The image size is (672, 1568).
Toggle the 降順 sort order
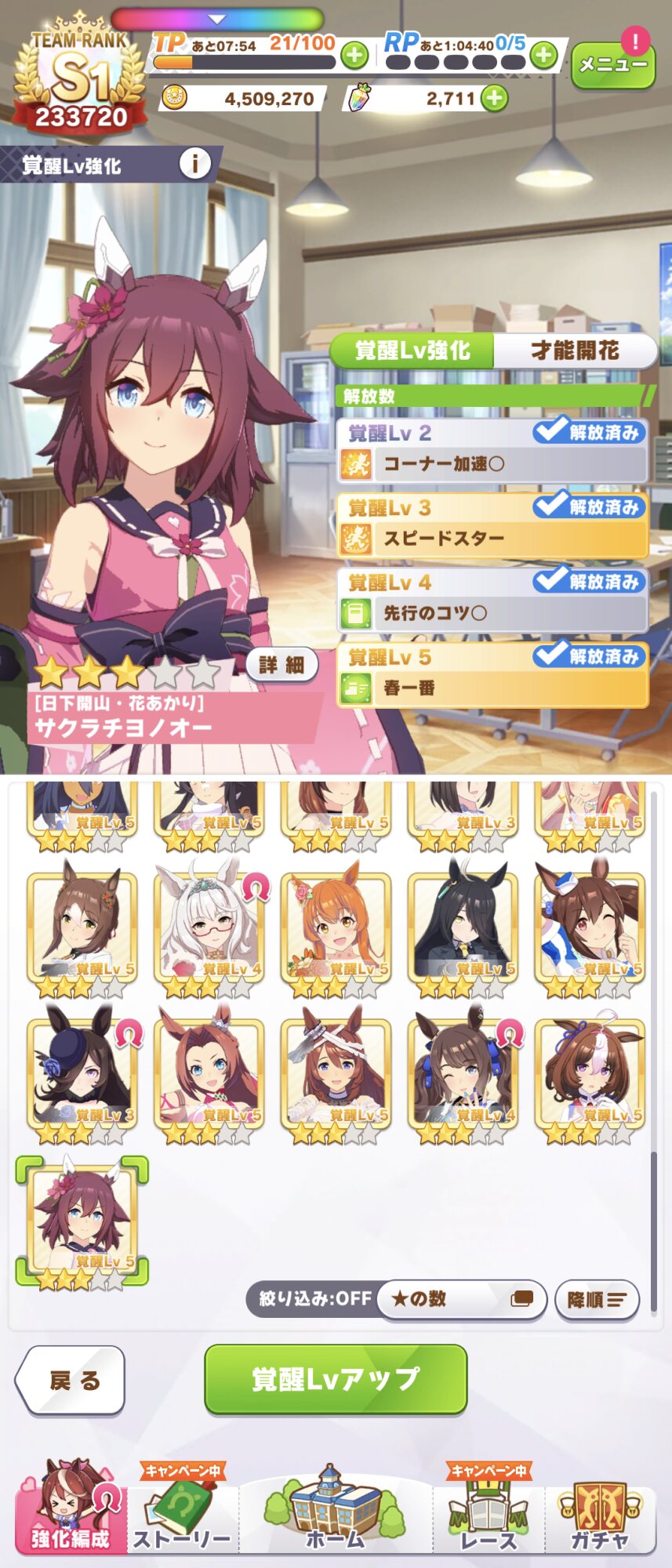click(597, 1300)
